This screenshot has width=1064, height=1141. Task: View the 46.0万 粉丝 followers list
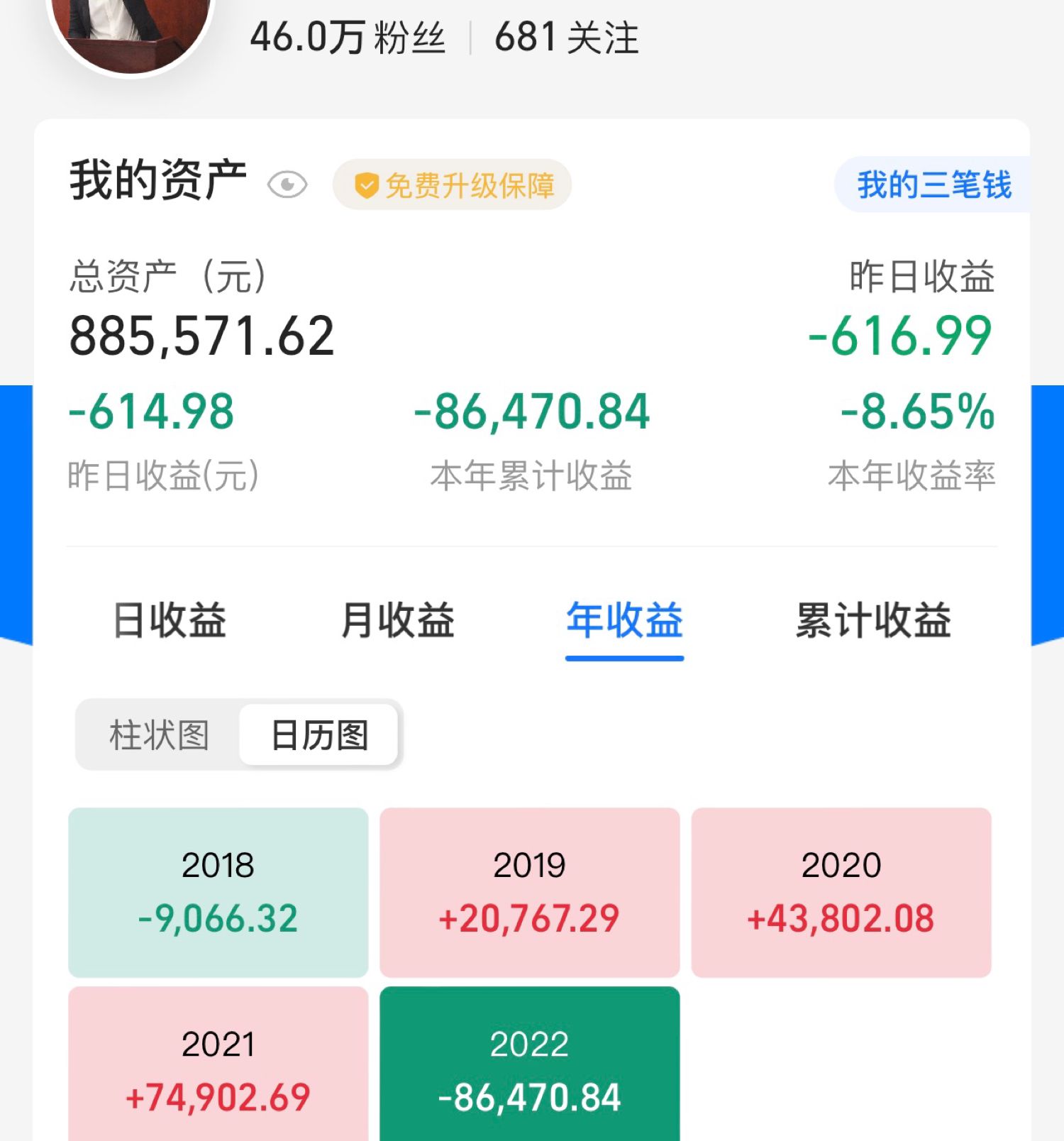click(348, 38)
